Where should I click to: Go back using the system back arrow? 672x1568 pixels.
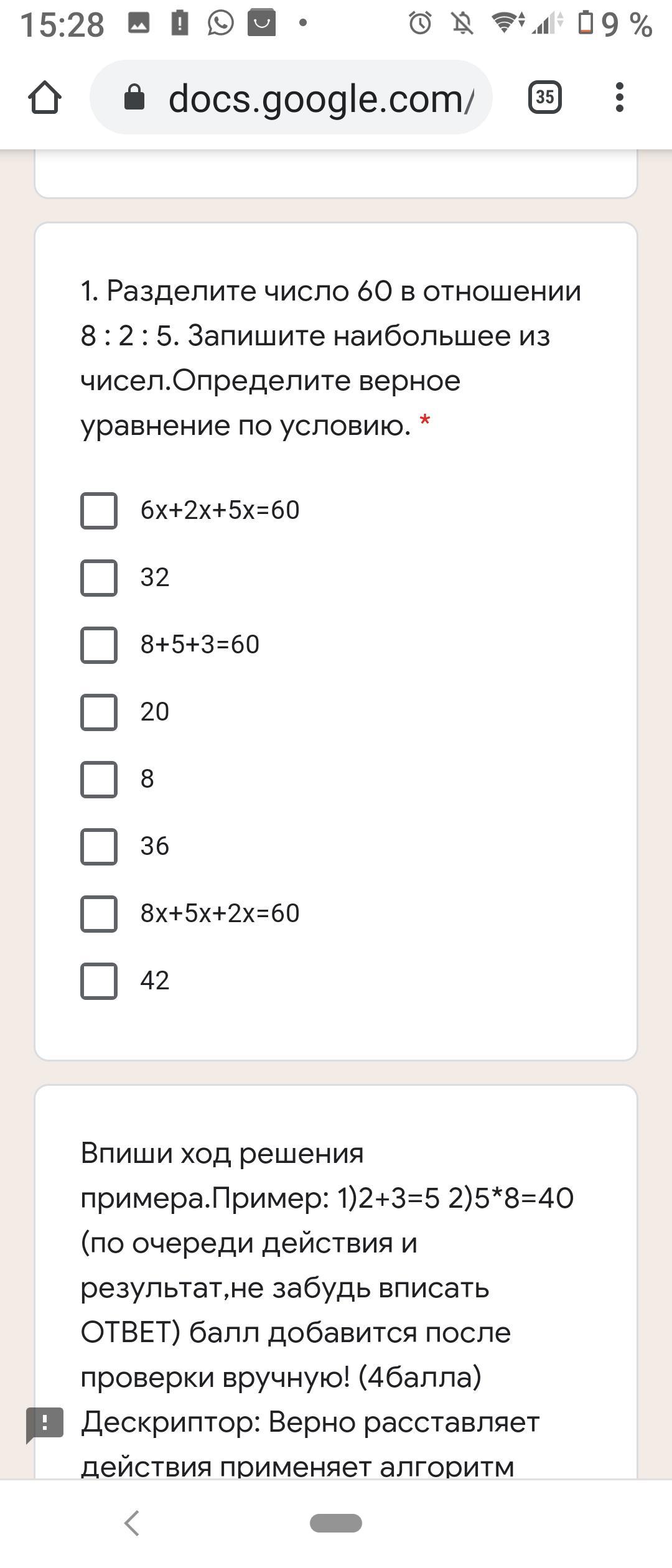point(132,1523)
